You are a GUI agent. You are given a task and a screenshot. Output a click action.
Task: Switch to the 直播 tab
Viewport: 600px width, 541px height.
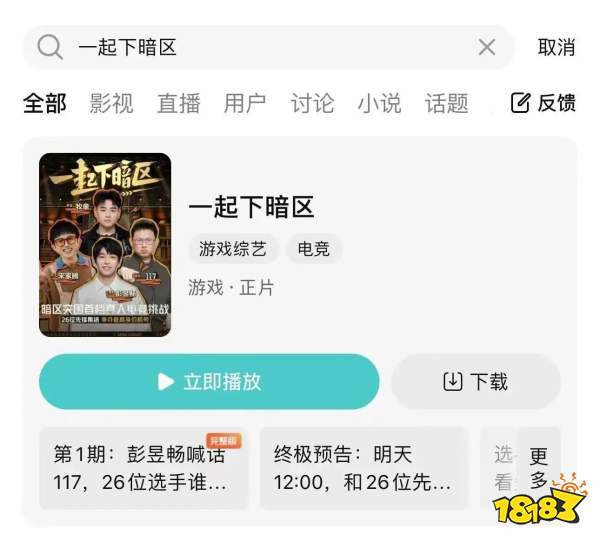click(178, 103)
